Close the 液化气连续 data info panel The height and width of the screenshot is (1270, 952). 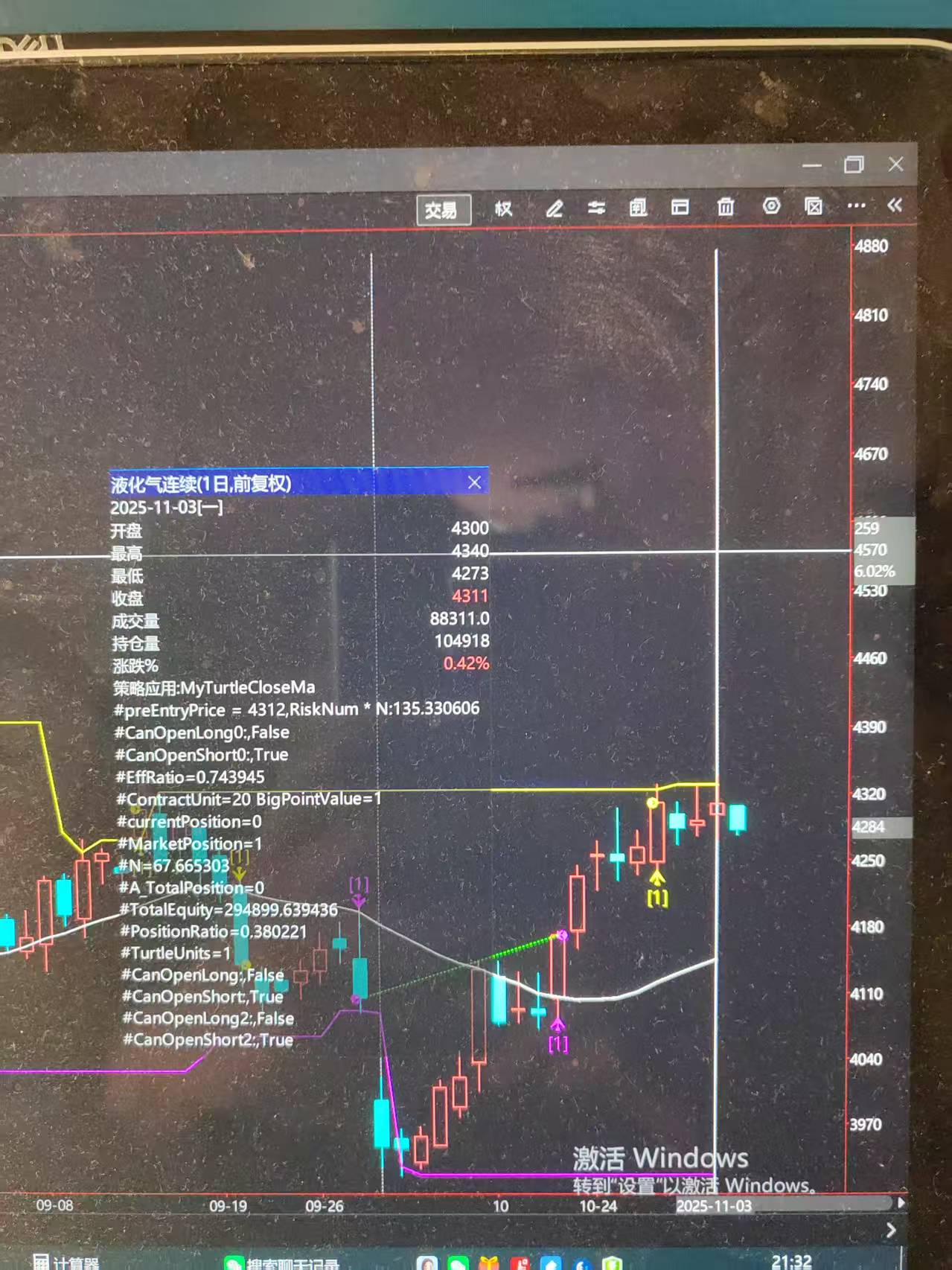tap(474, 482)
